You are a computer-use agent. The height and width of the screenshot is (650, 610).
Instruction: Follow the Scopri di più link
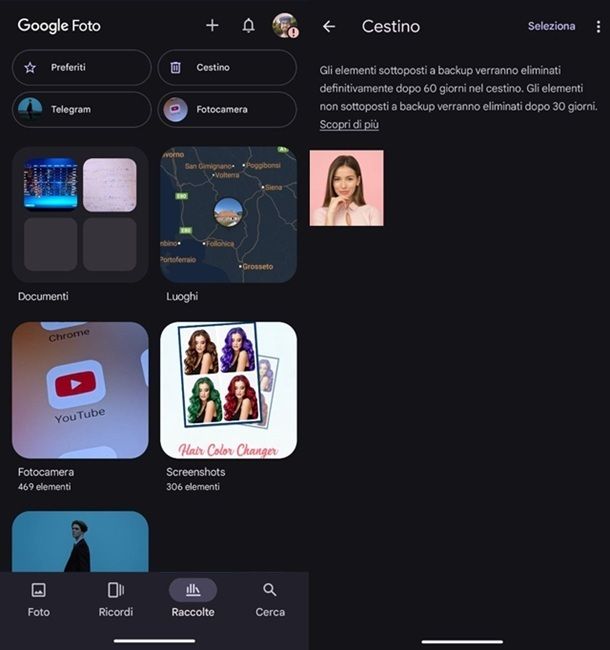point(349,125)
